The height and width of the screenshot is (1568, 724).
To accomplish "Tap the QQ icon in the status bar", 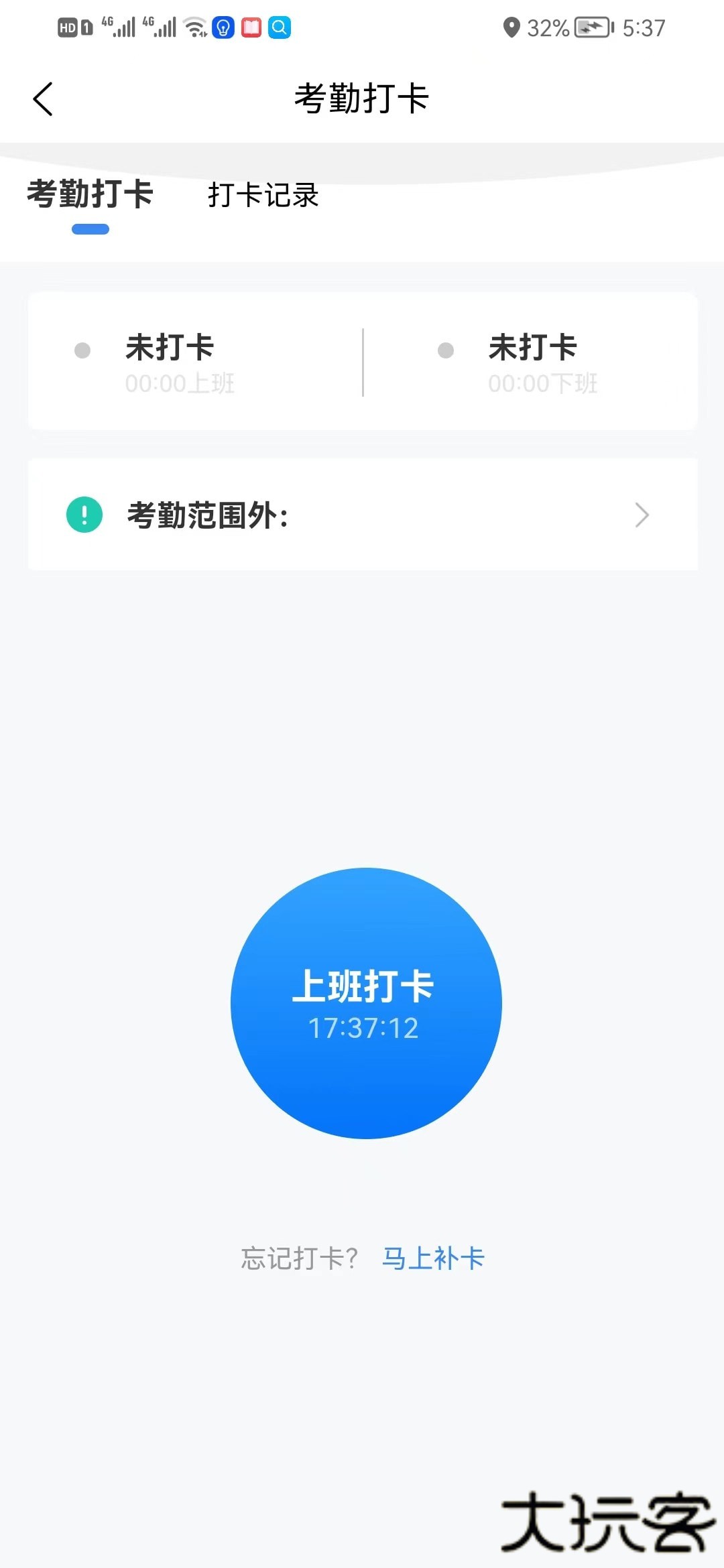I will pos(280,28).
